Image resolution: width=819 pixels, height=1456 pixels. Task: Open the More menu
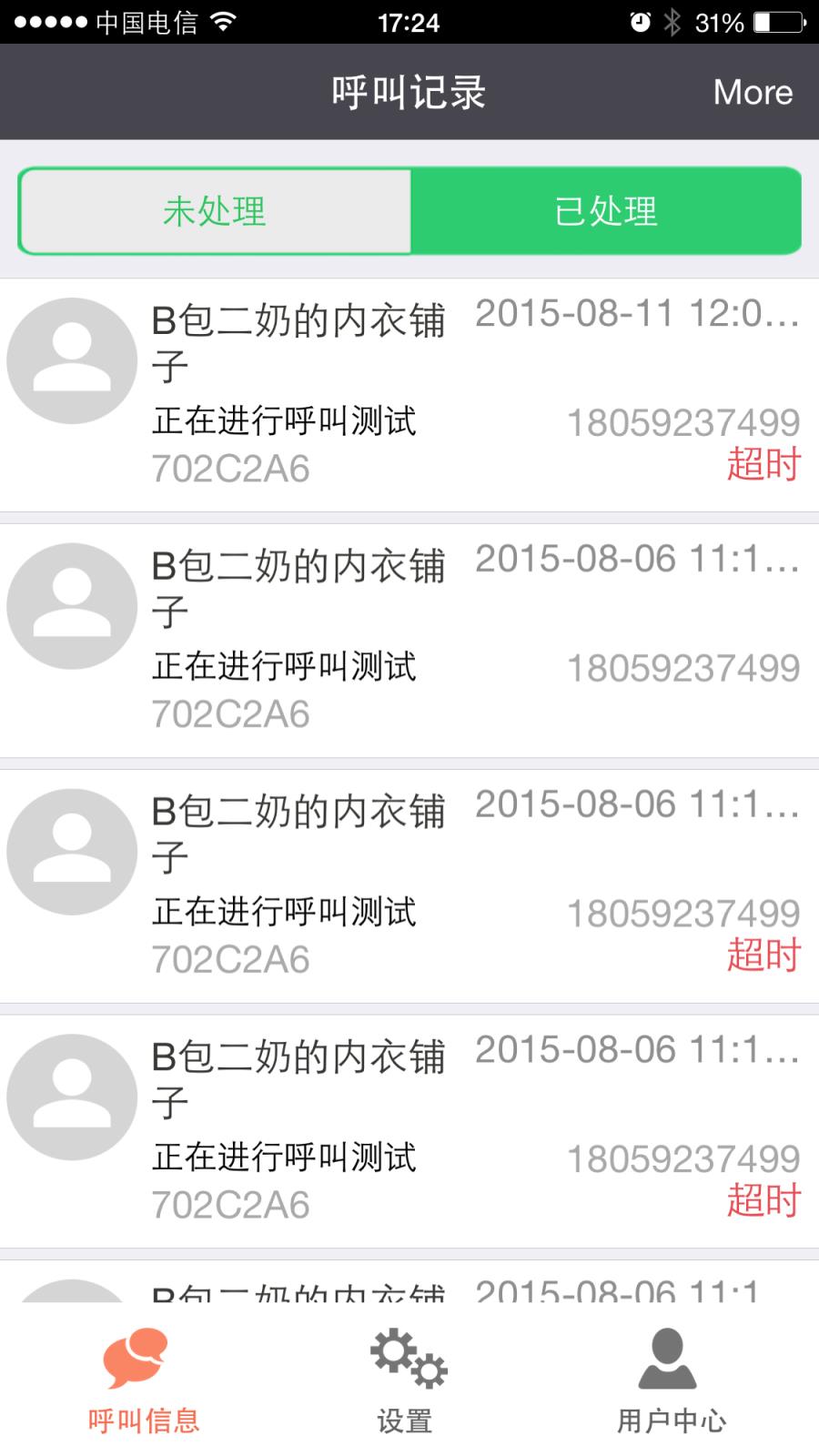point(753,91)
